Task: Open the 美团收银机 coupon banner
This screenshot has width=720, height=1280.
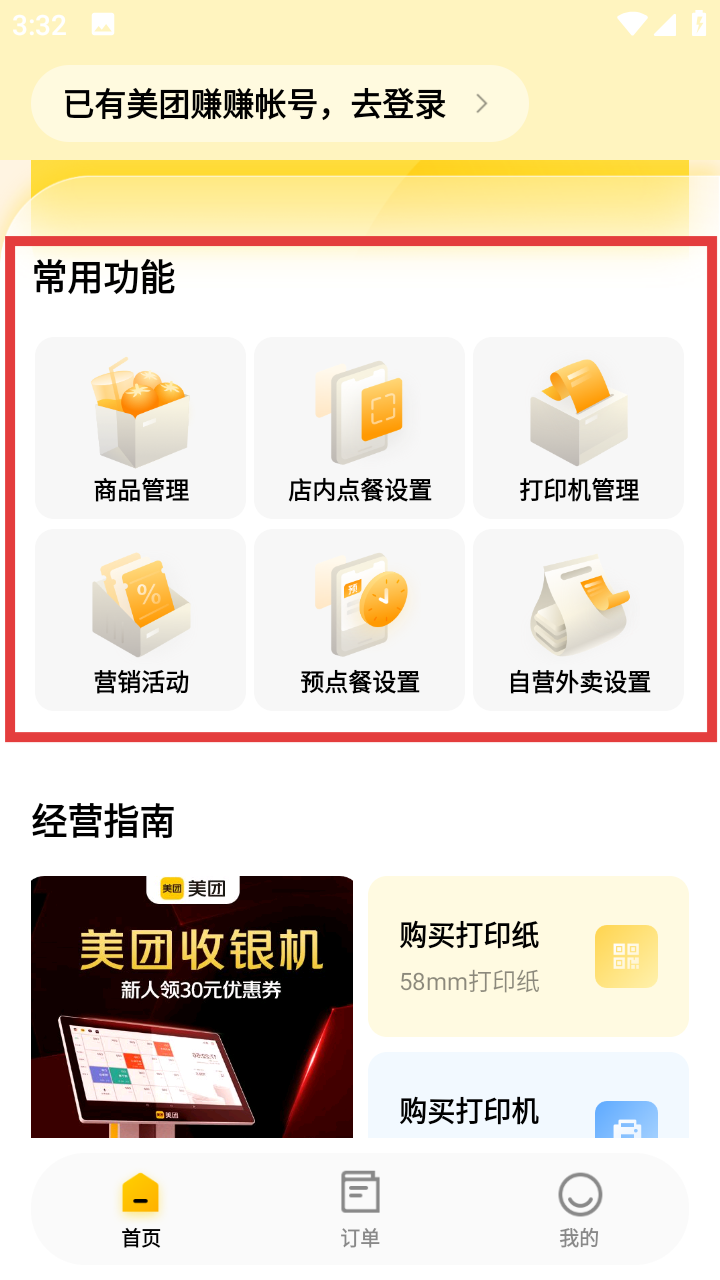Action: [192, 1006]
